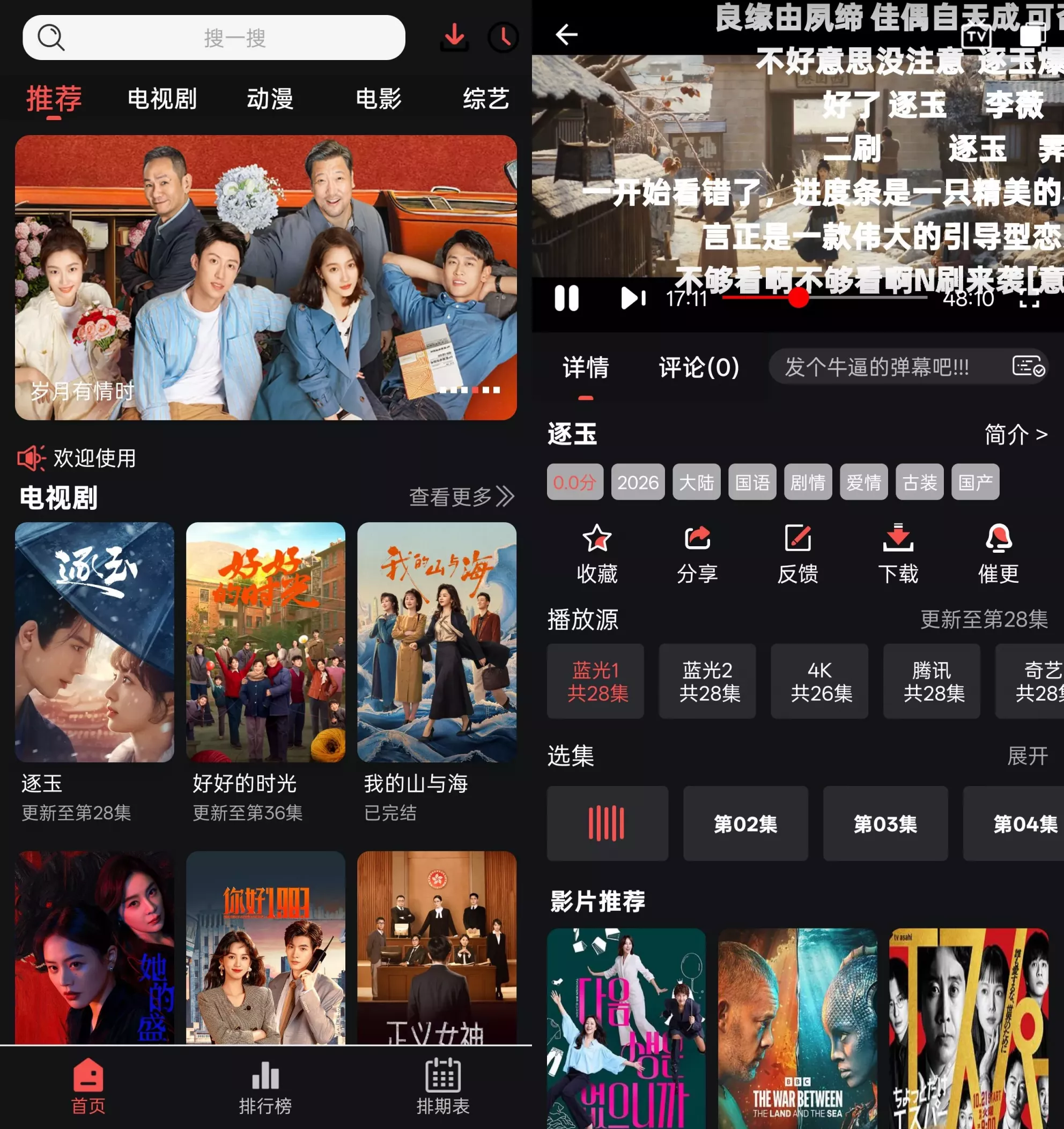Open the downloads icon

[454, 37]
